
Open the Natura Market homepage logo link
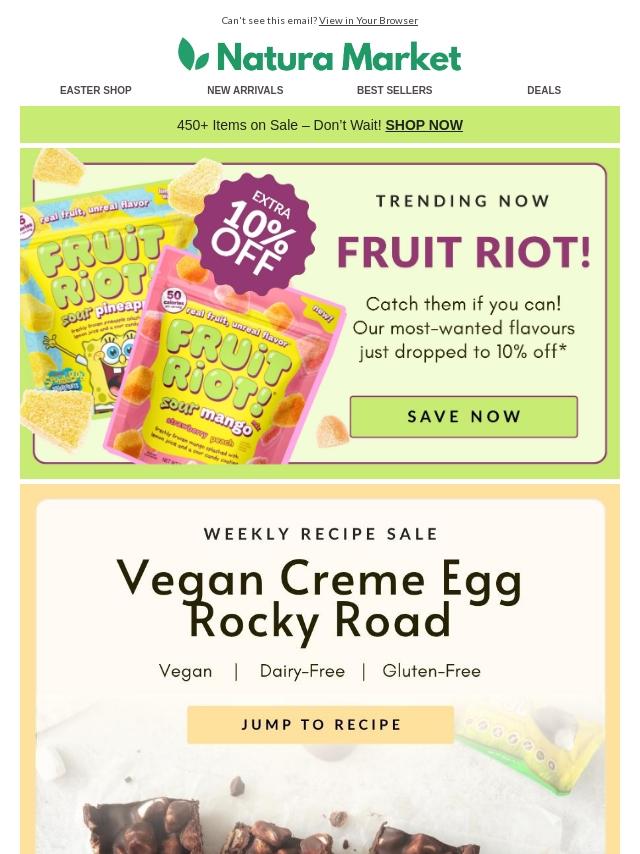click(x=320, y=55)
